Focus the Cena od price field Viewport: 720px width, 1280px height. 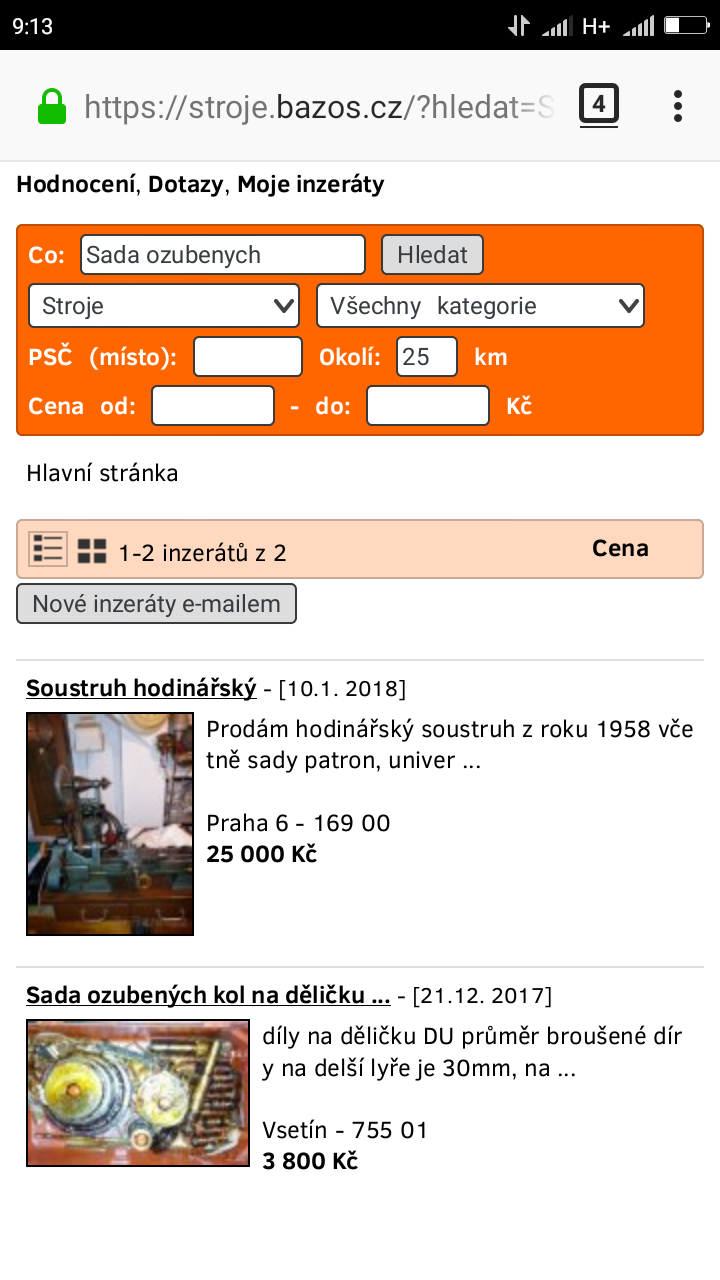pyautogui.click(x=212, y=407)
